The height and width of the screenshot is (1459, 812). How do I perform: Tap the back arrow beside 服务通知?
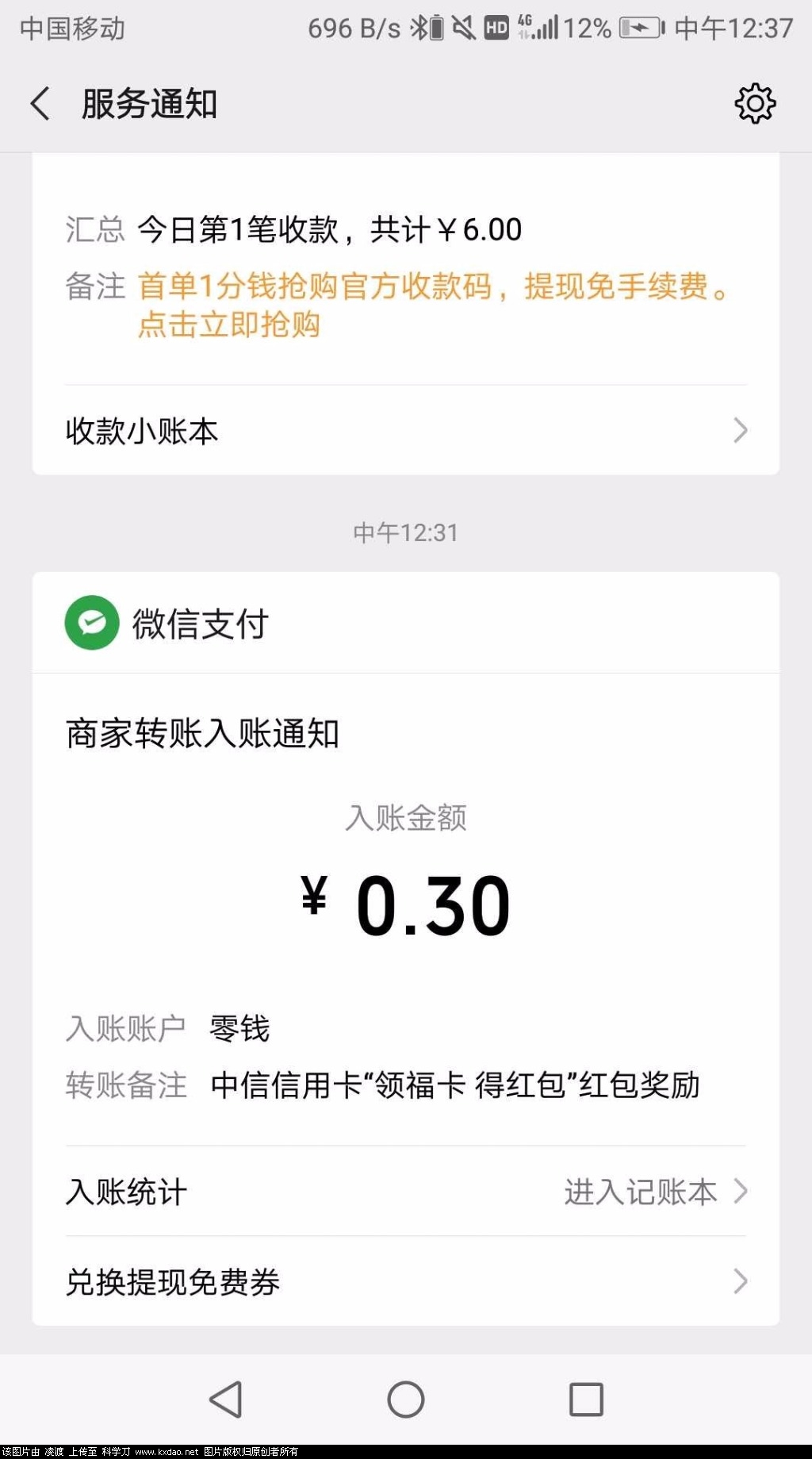click(x=39, y=103)
